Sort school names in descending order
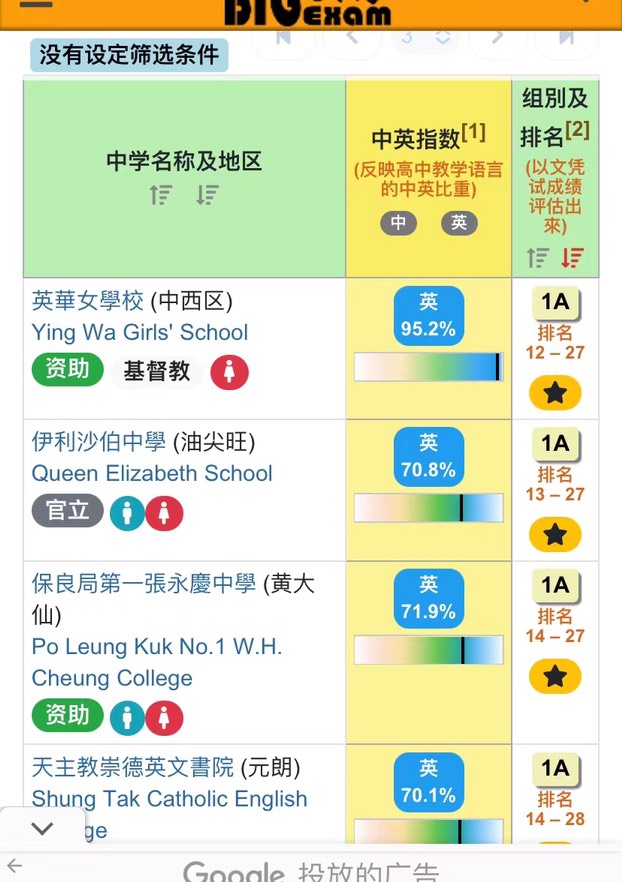 [207, 195]
